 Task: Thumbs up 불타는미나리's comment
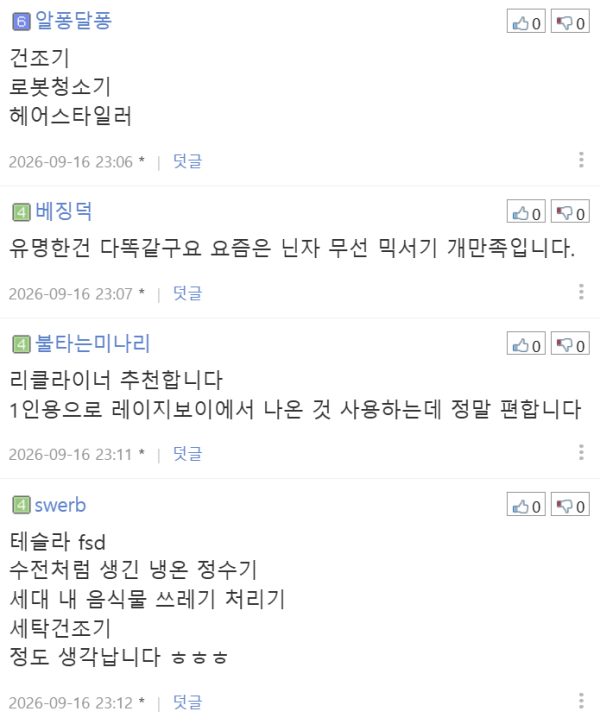526,344
